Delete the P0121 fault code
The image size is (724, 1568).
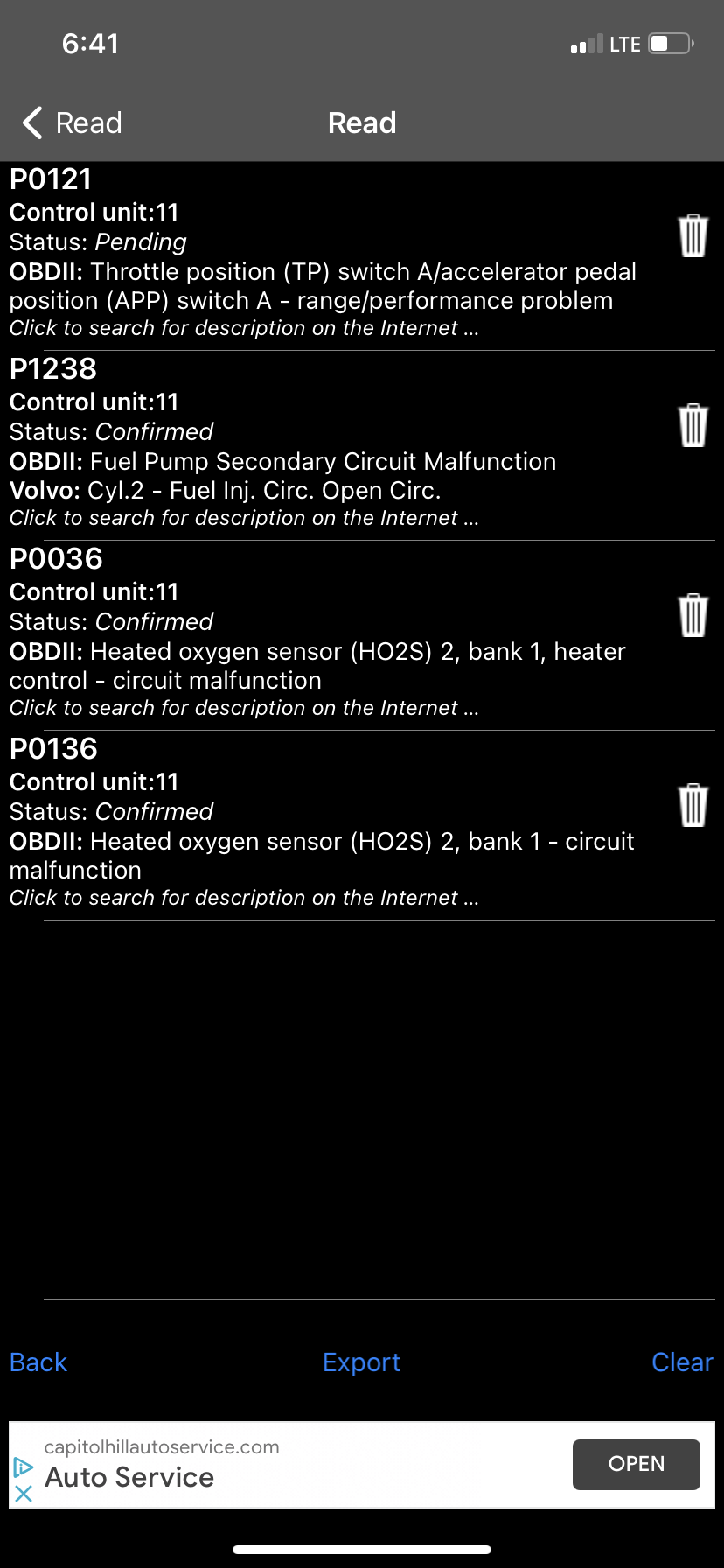click(693, 235)
